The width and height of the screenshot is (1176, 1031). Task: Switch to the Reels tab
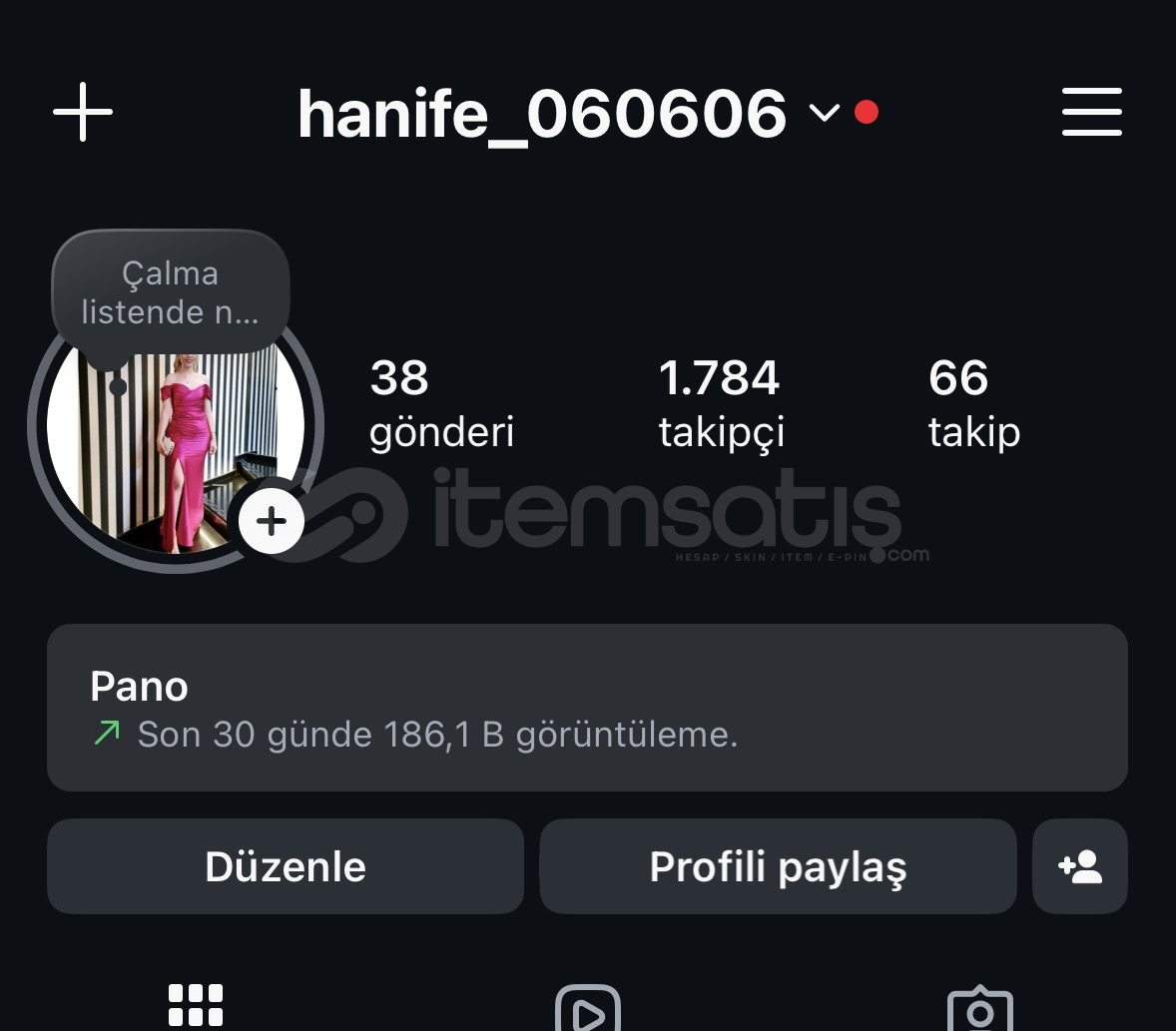tap(588, 1010)
